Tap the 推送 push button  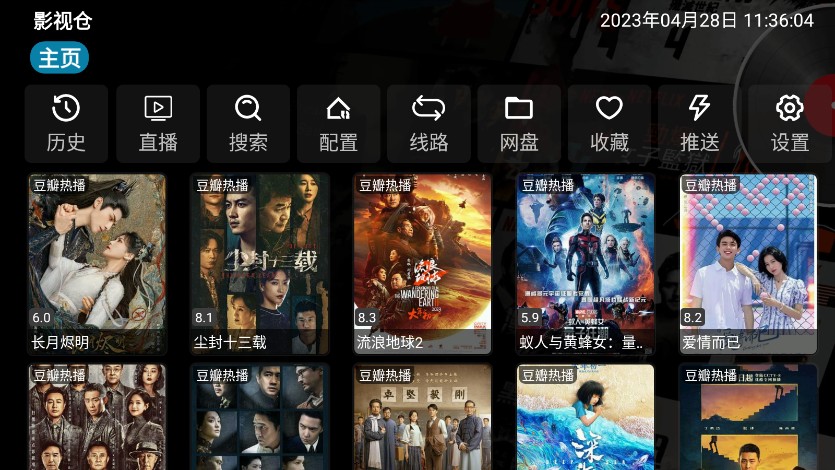[699, 123]
